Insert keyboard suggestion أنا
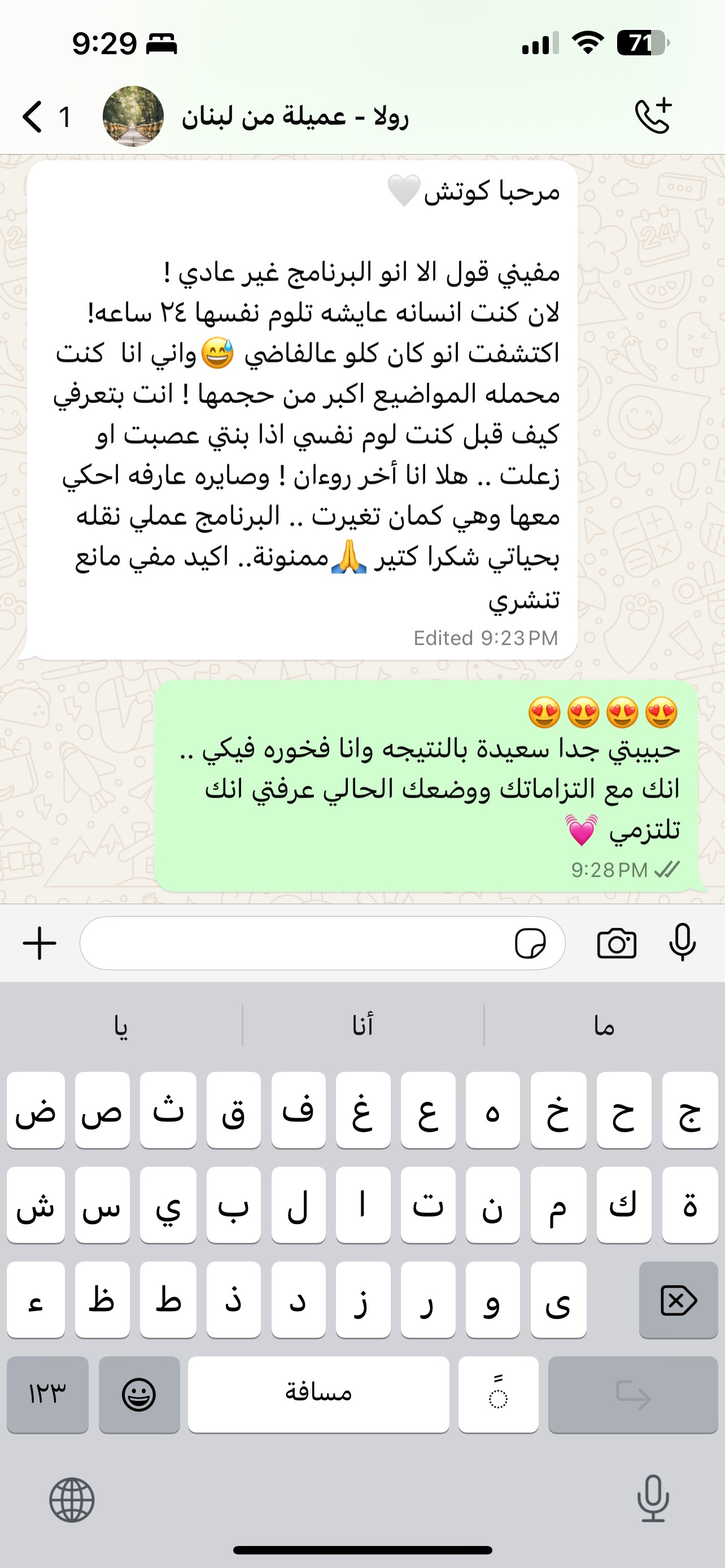Screen dimensions: 725x1568 coord(363,1026)
